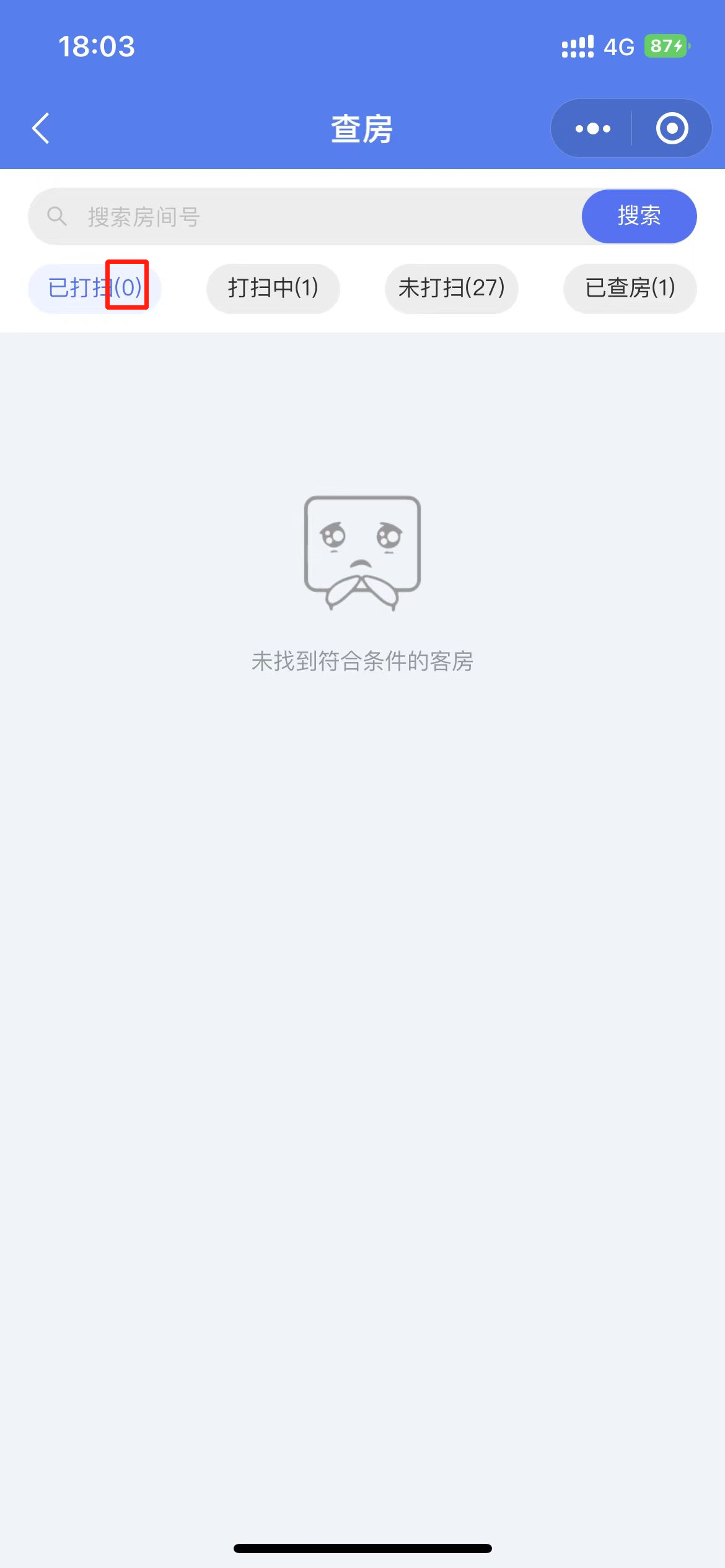Open the 已查房(1) filter
Screen dimensions: 725x1568
(630, 288)
